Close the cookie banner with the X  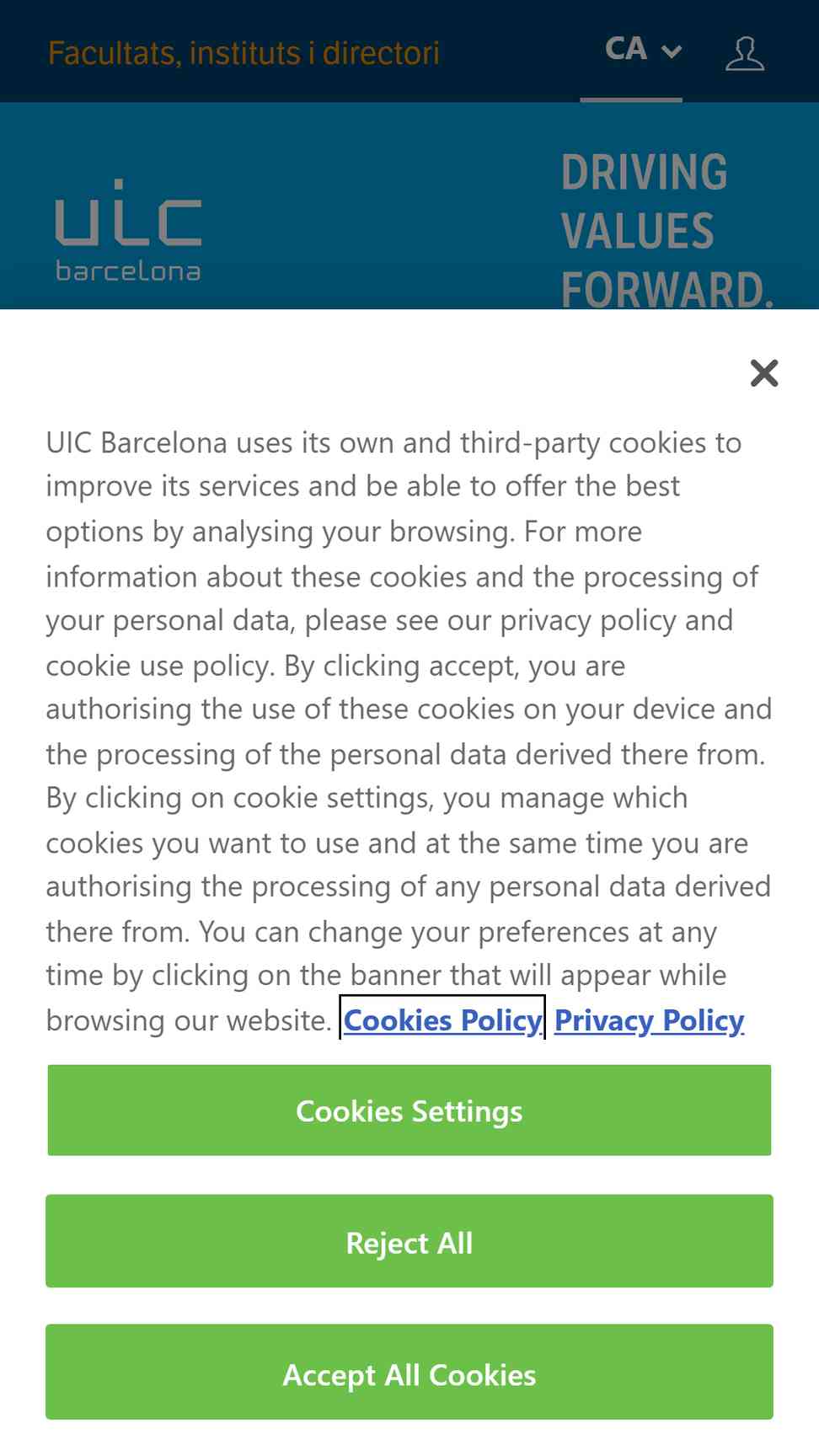(x=764, y=372)
